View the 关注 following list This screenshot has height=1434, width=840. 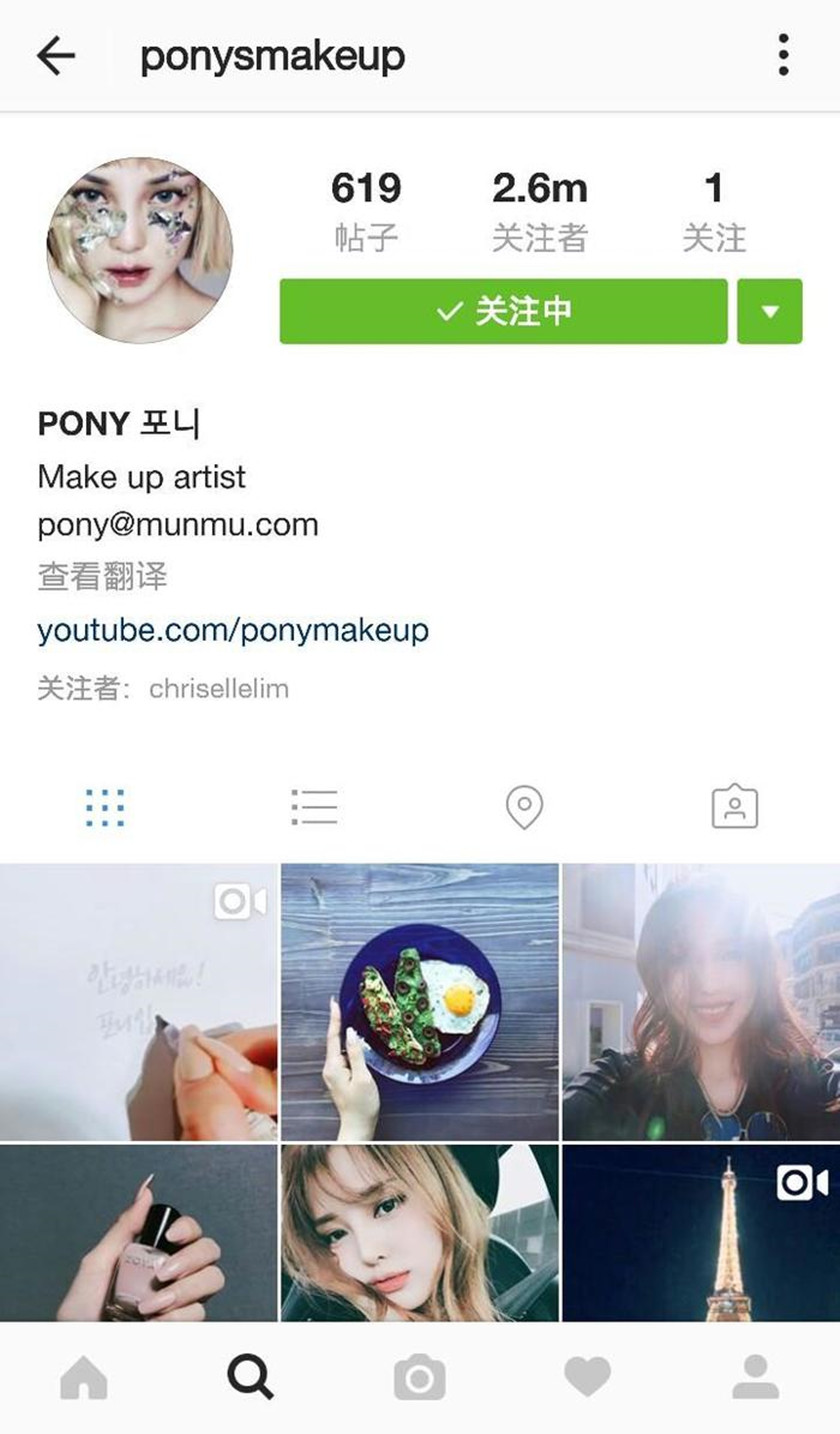tap(713, 211)
